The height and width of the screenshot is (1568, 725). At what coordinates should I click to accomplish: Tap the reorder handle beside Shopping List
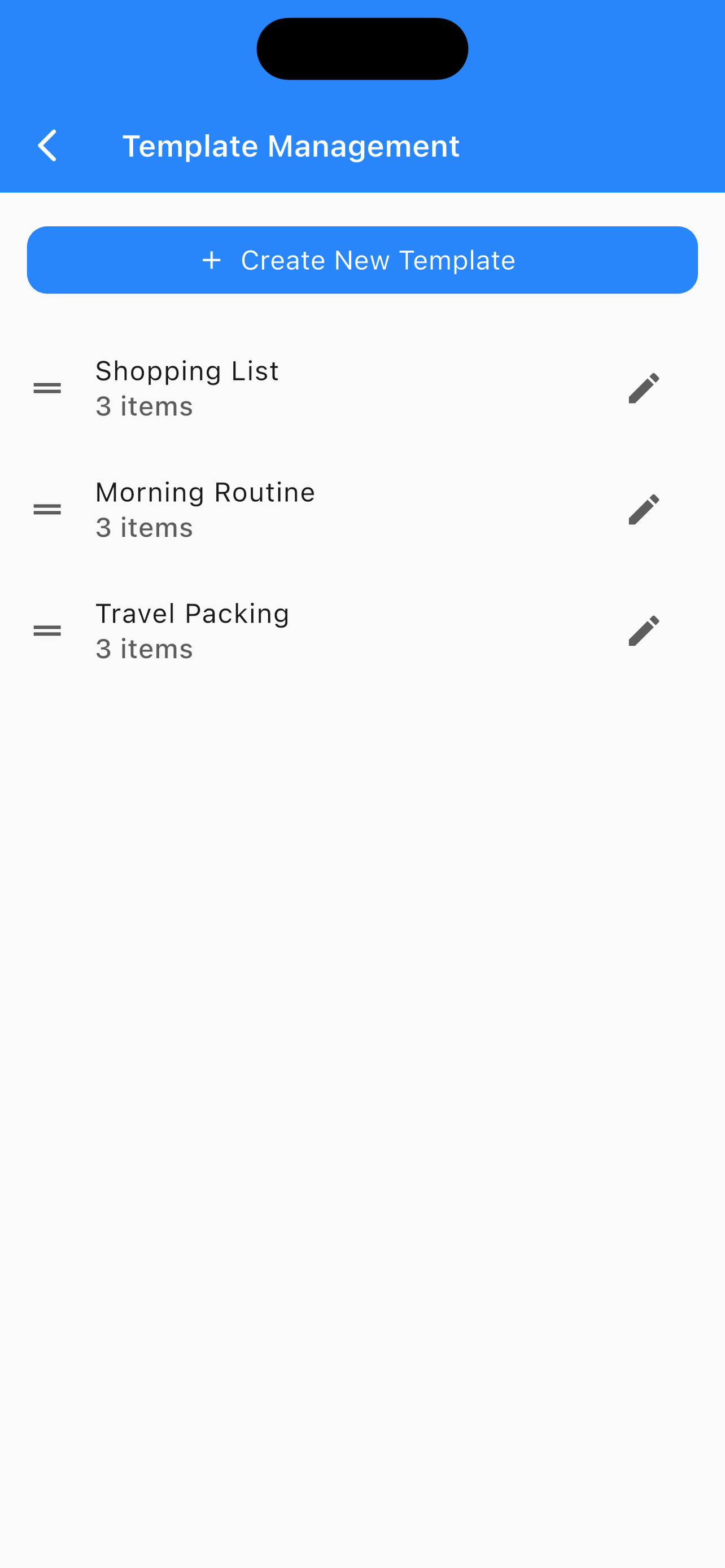tap(47, 388)
